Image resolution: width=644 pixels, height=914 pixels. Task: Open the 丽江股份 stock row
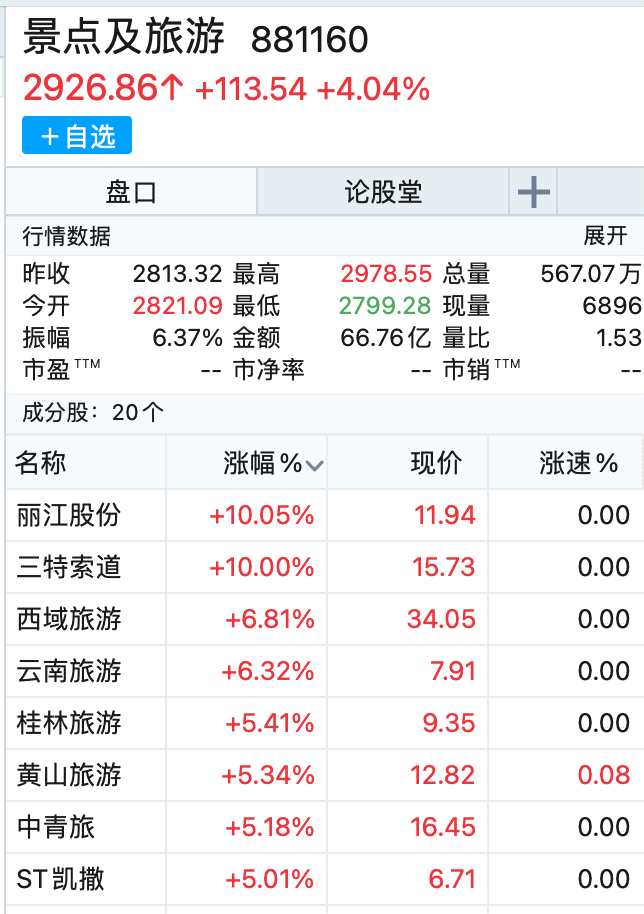pos(69,516)
